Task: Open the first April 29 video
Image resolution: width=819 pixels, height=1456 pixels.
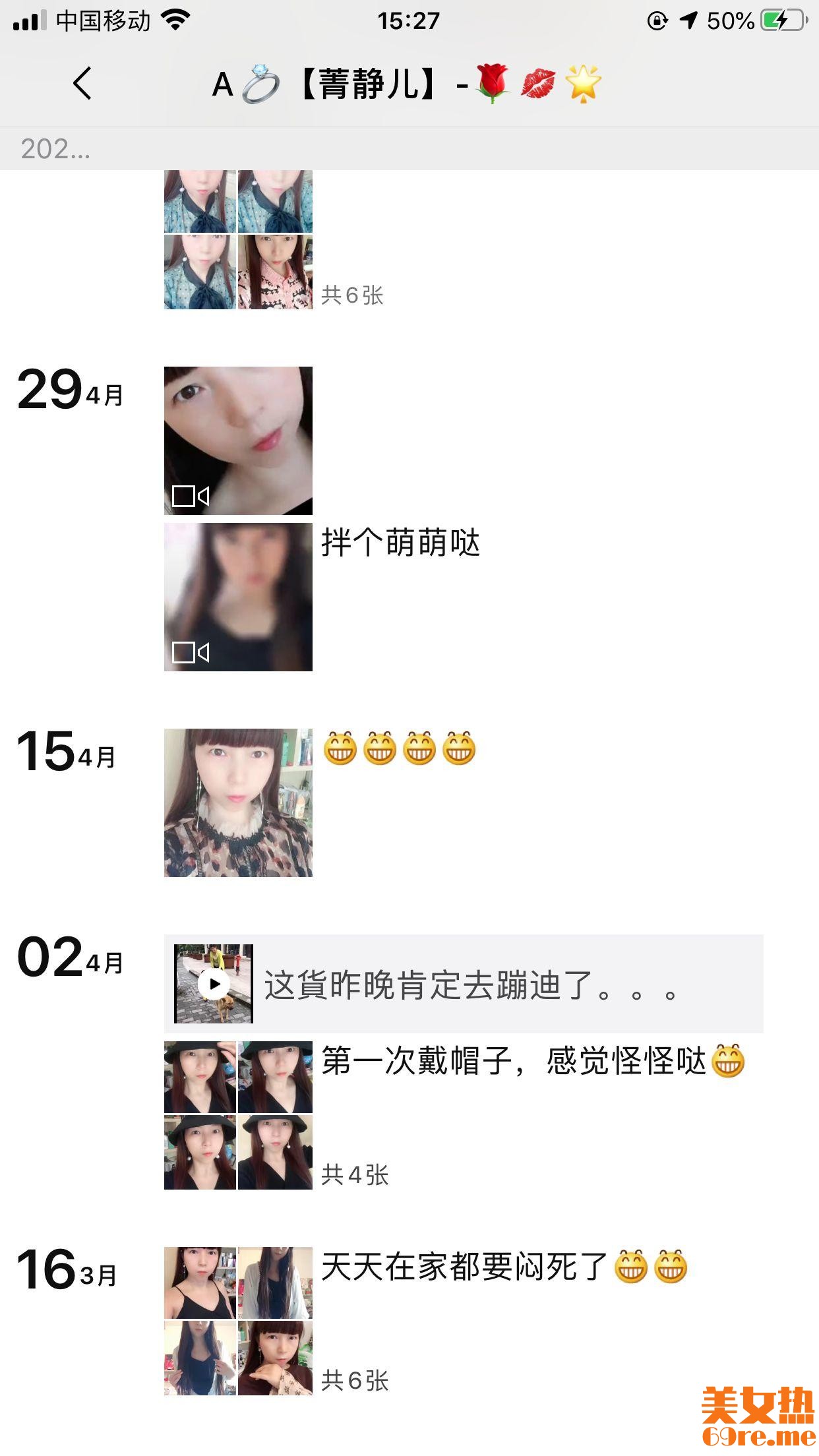Action: tap(238, 440)
